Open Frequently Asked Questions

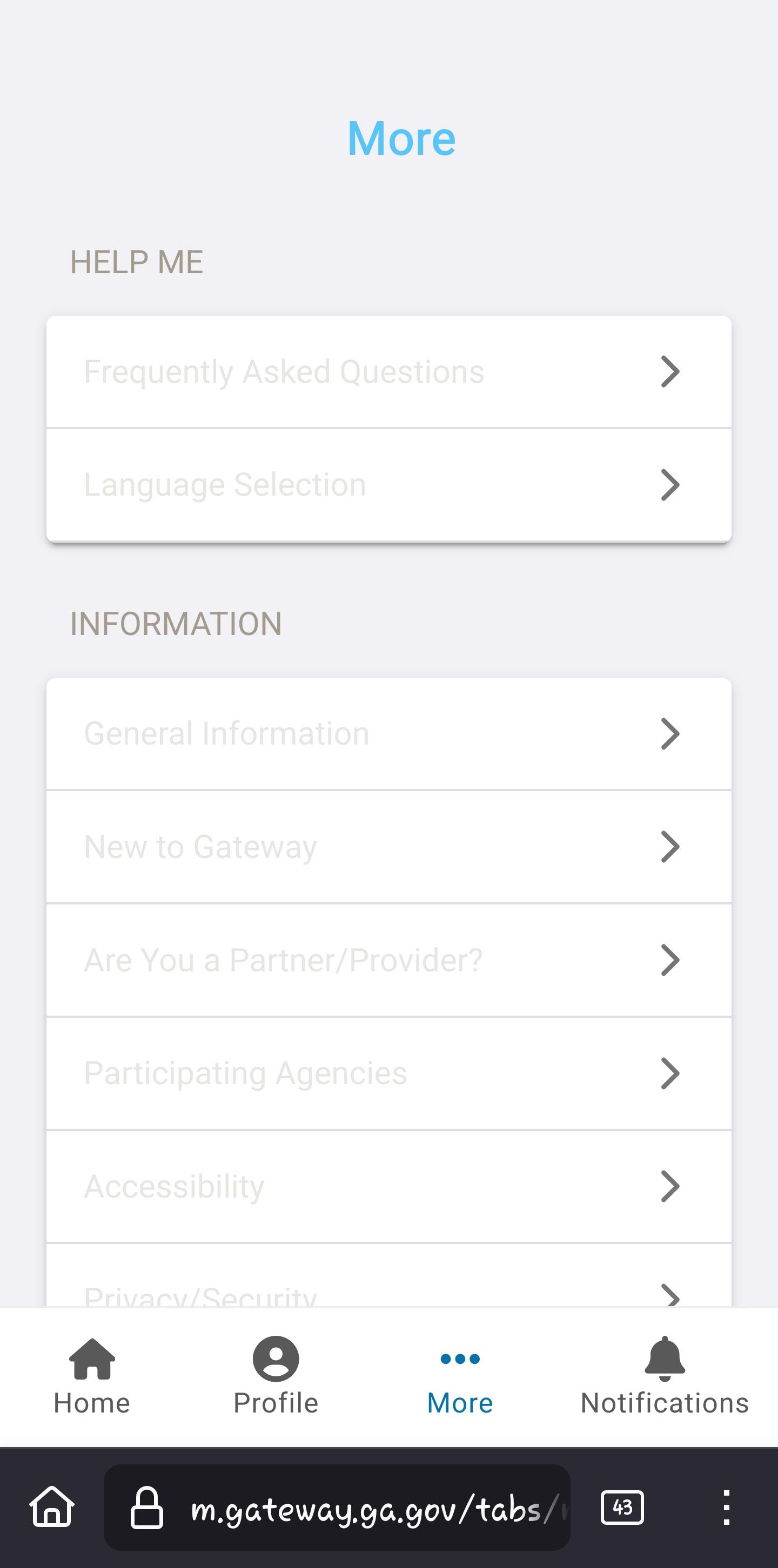coord(388,372)
